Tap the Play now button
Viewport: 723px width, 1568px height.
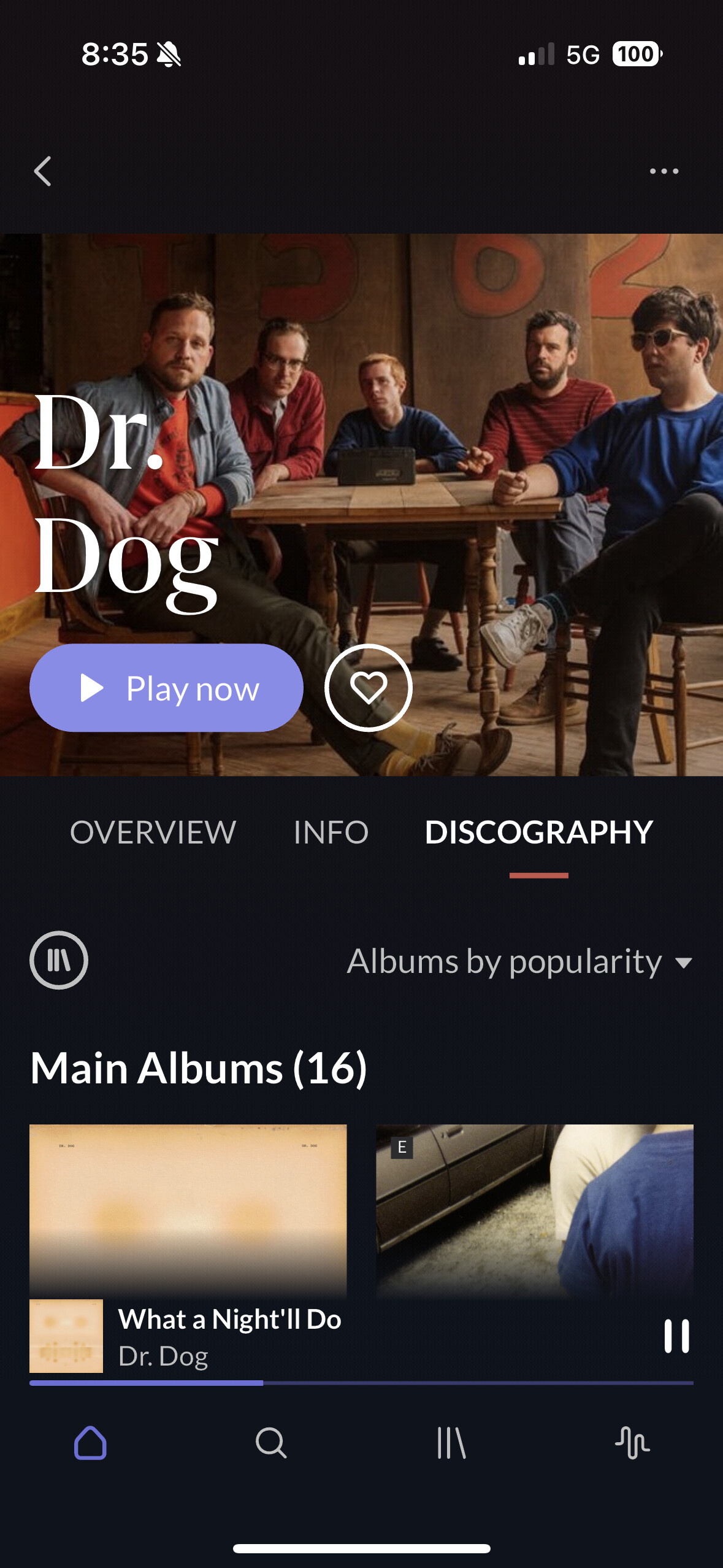click(x=166, y=688)
